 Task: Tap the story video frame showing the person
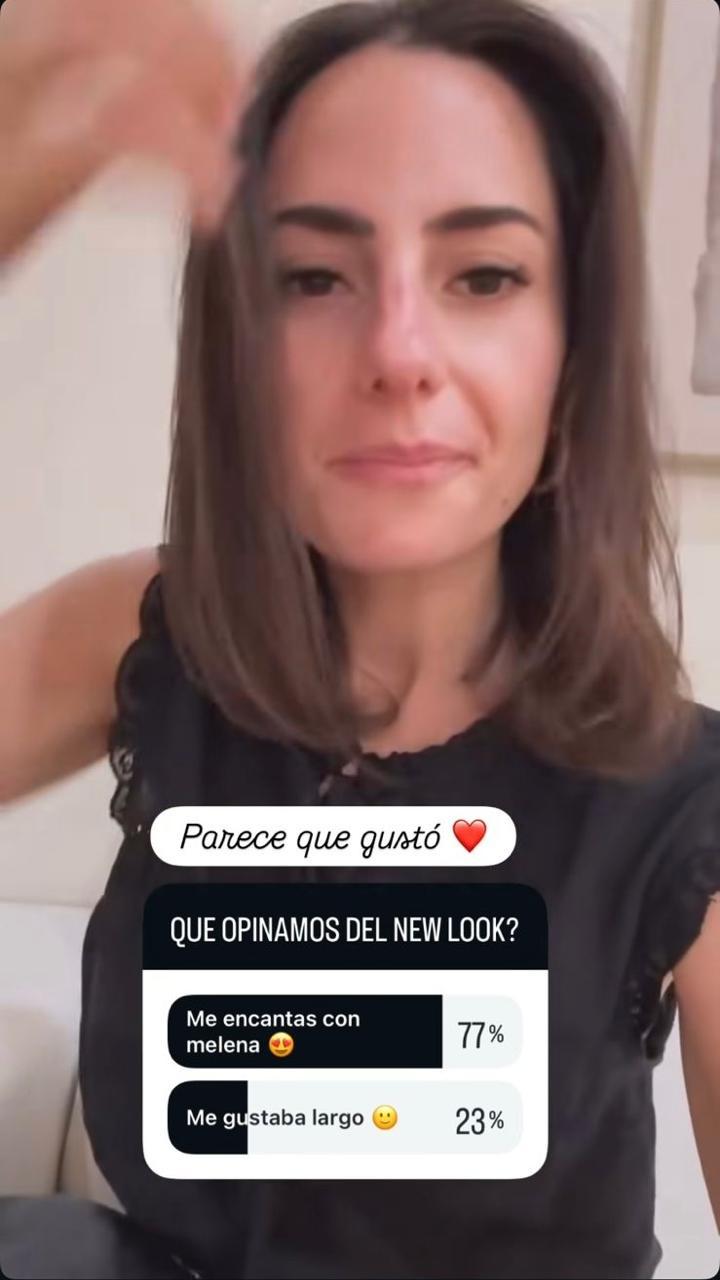click(x=360, y=400)
